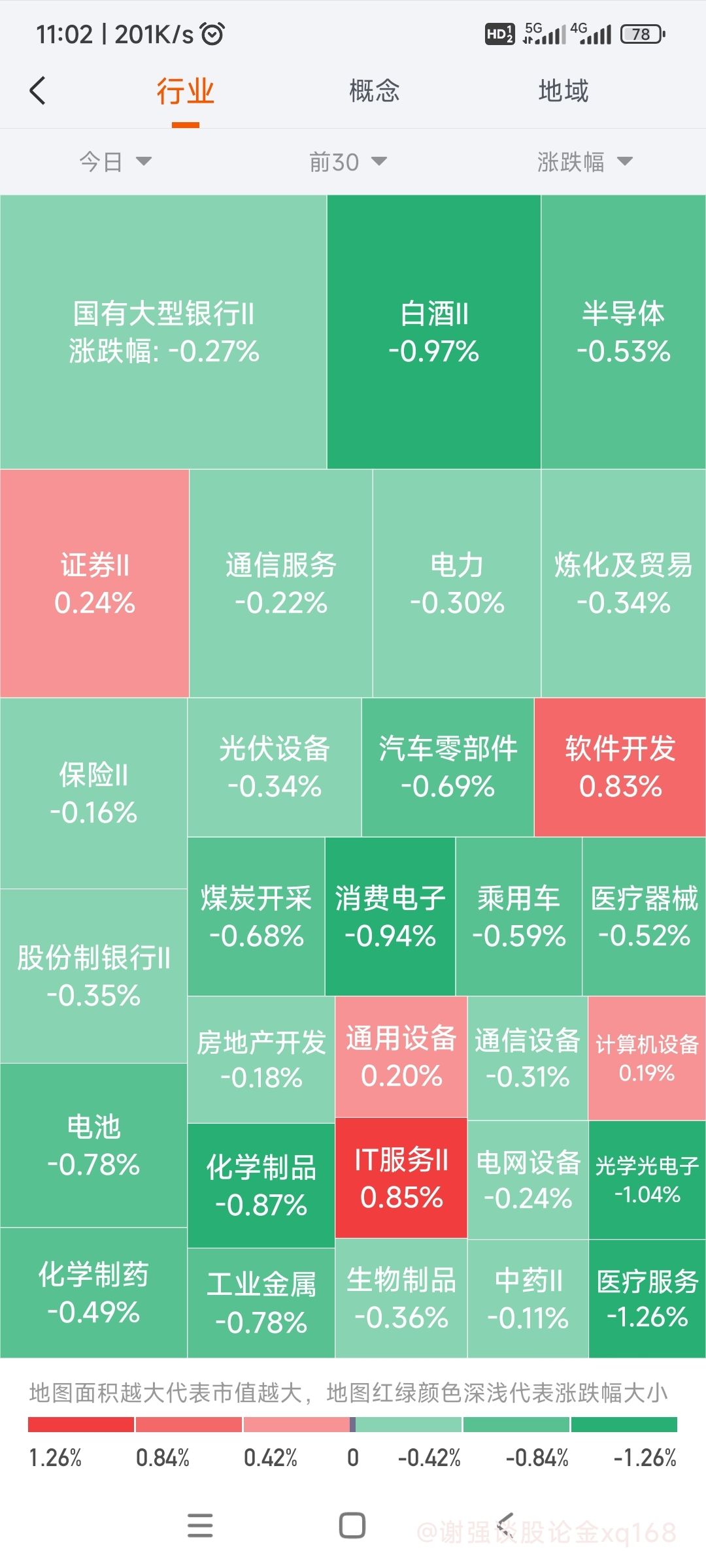The height and width of the screenshot is (1568, 706).
Task: Open the 前30 ranking dropdown
Action: [348, 161]
